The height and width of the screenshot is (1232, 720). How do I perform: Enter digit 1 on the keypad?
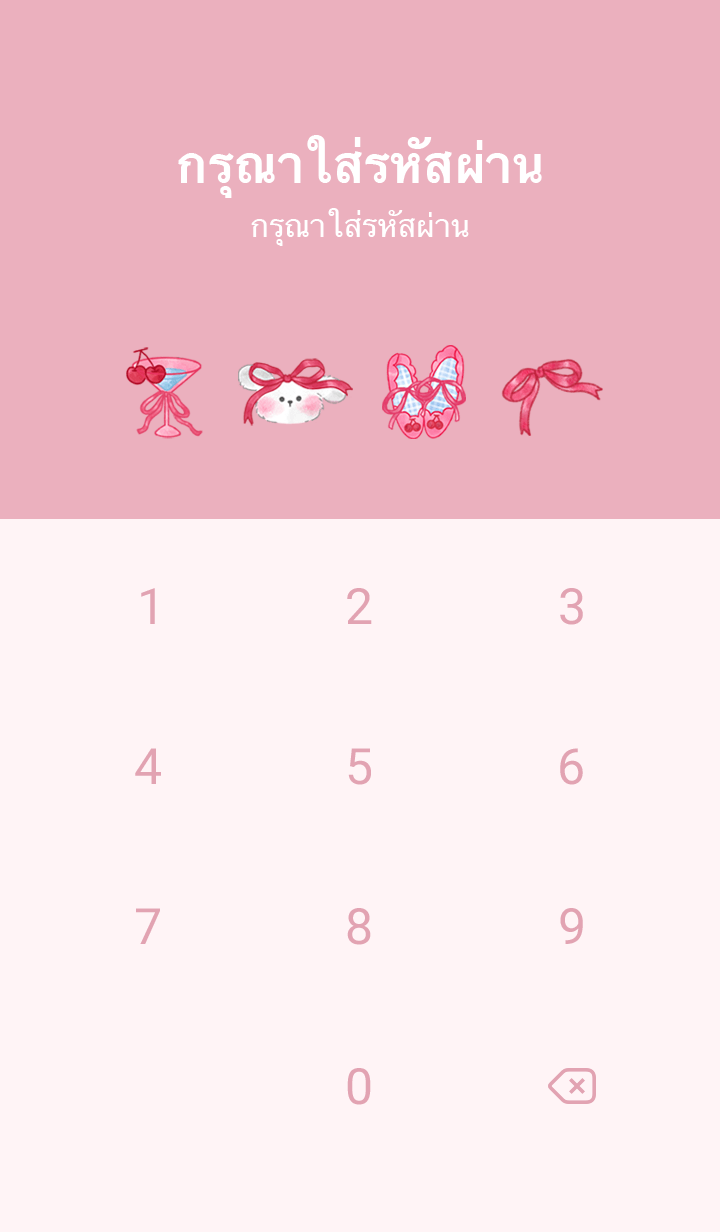(149, 607)
